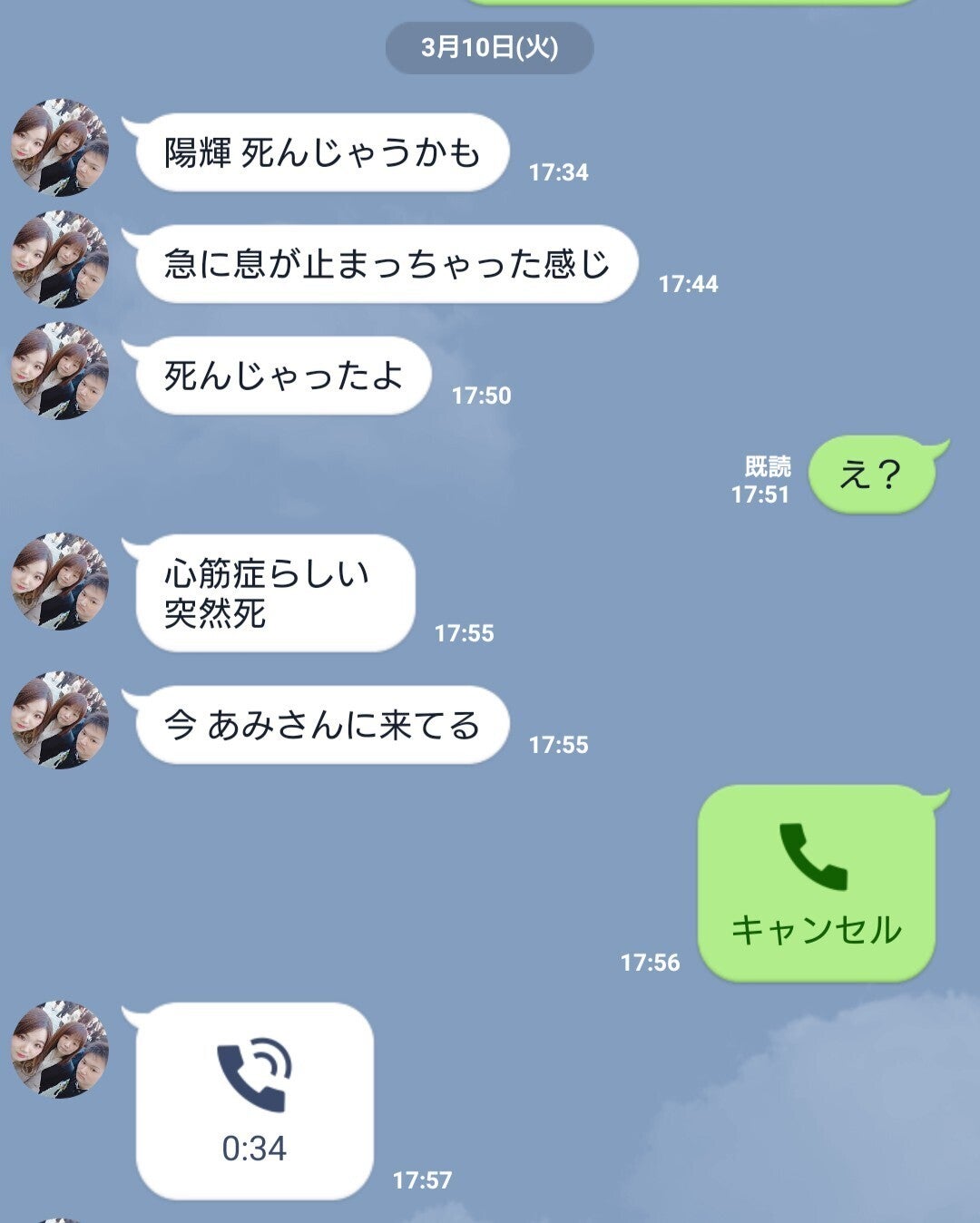The width and height of the screenshot is (980, 1223).
Task: Tap the 0:34 call record bubble
Action: (254, 1101)
